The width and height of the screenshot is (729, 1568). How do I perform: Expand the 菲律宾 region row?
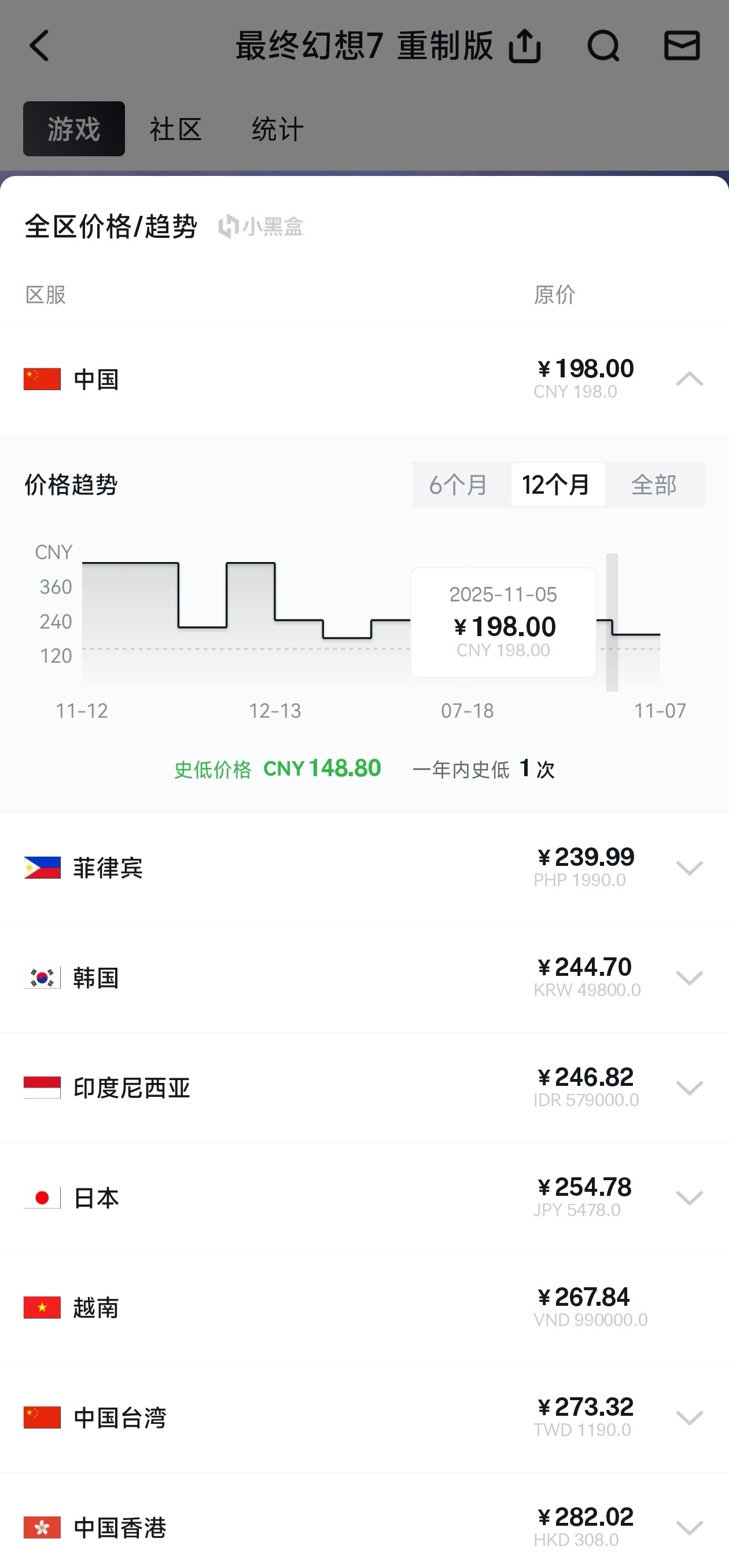click(690, 868)
